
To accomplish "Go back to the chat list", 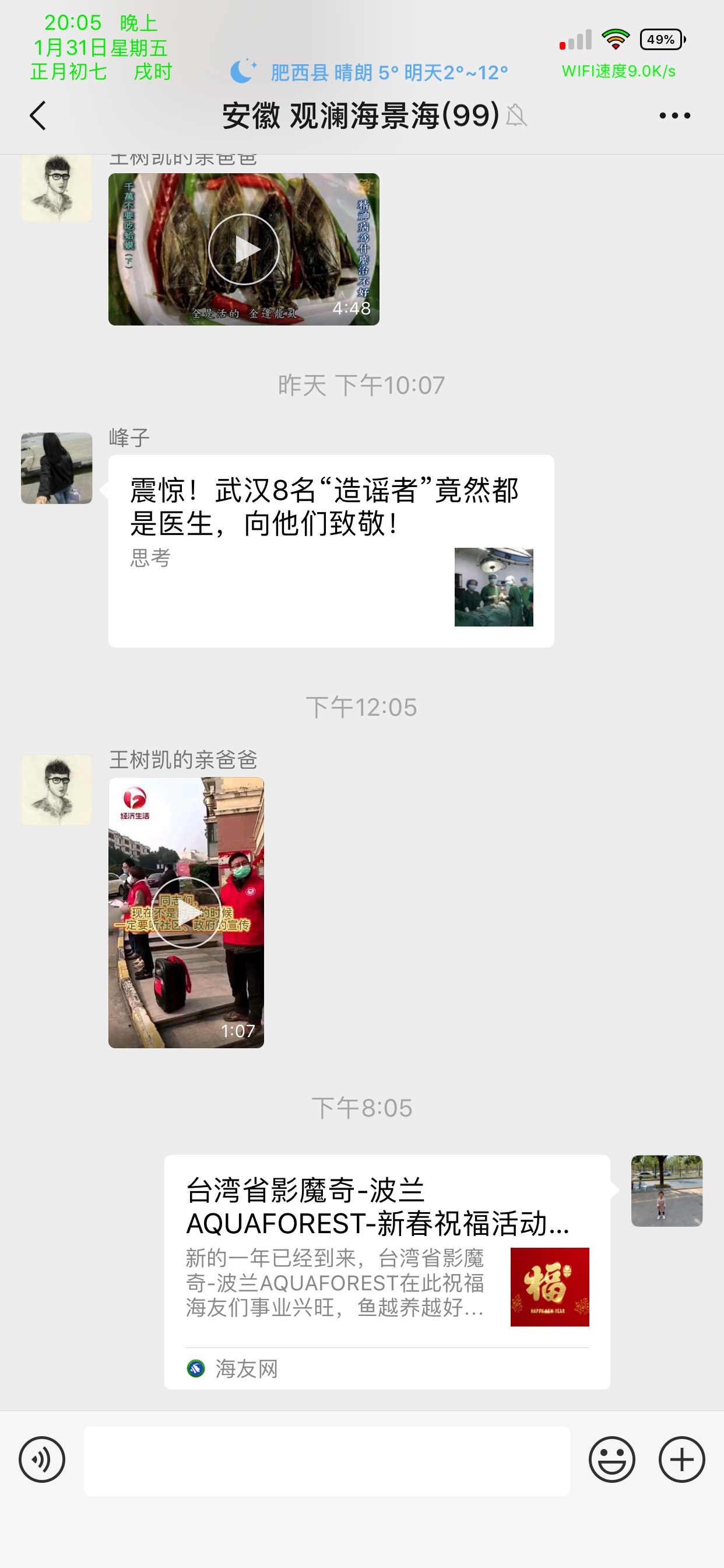I will click(38, 116).
